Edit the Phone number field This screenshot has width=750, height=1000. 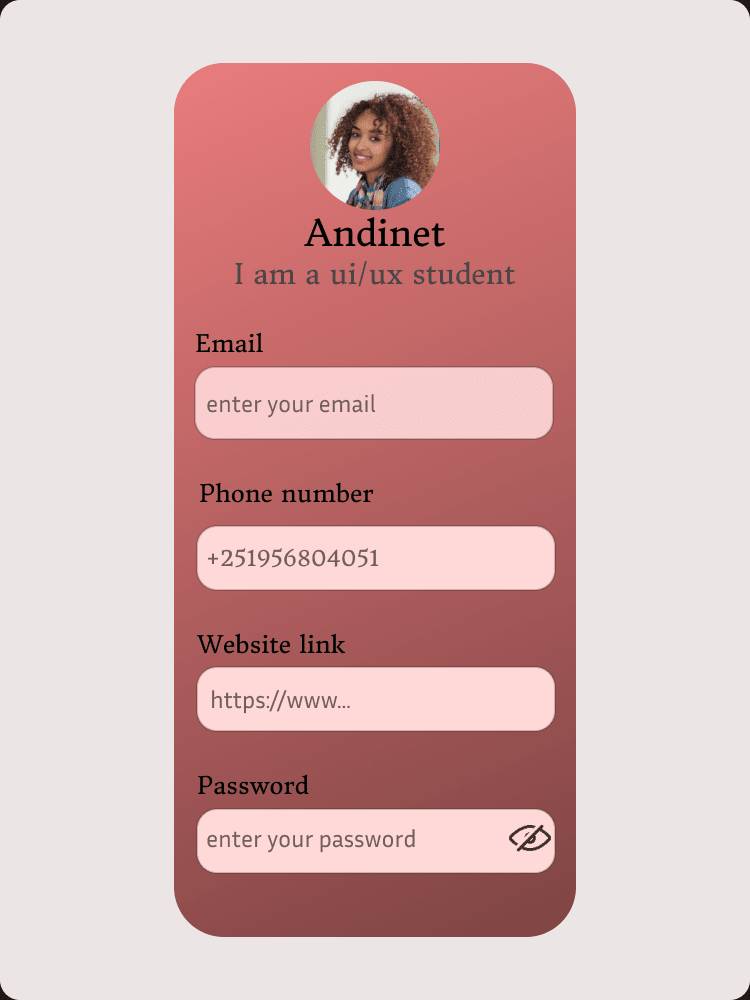tap(375, 558)
